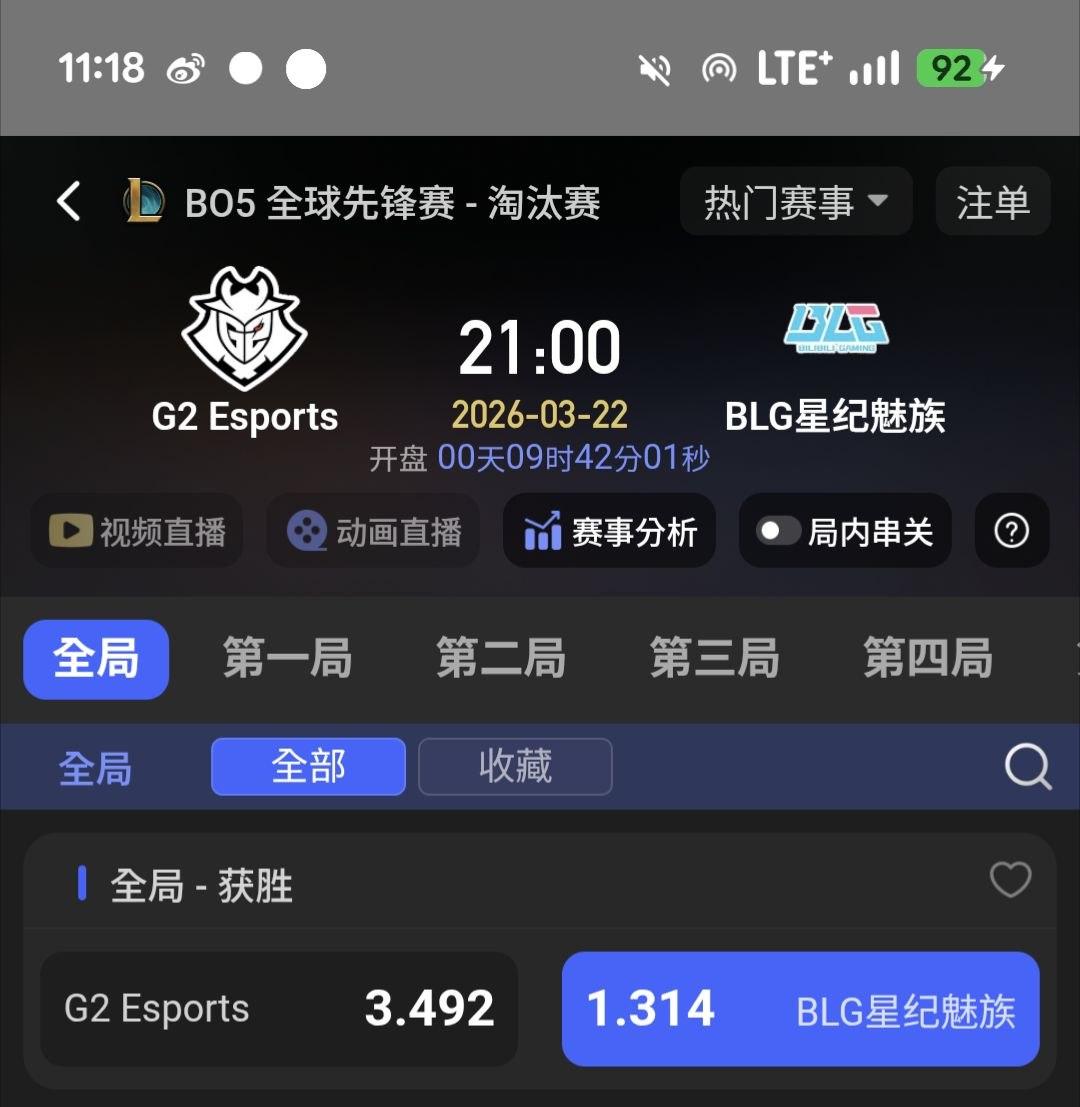Switch to the 第四局 tab
The width and height of the screenshot is (1080, 1107).
click(x=928, y=660)
